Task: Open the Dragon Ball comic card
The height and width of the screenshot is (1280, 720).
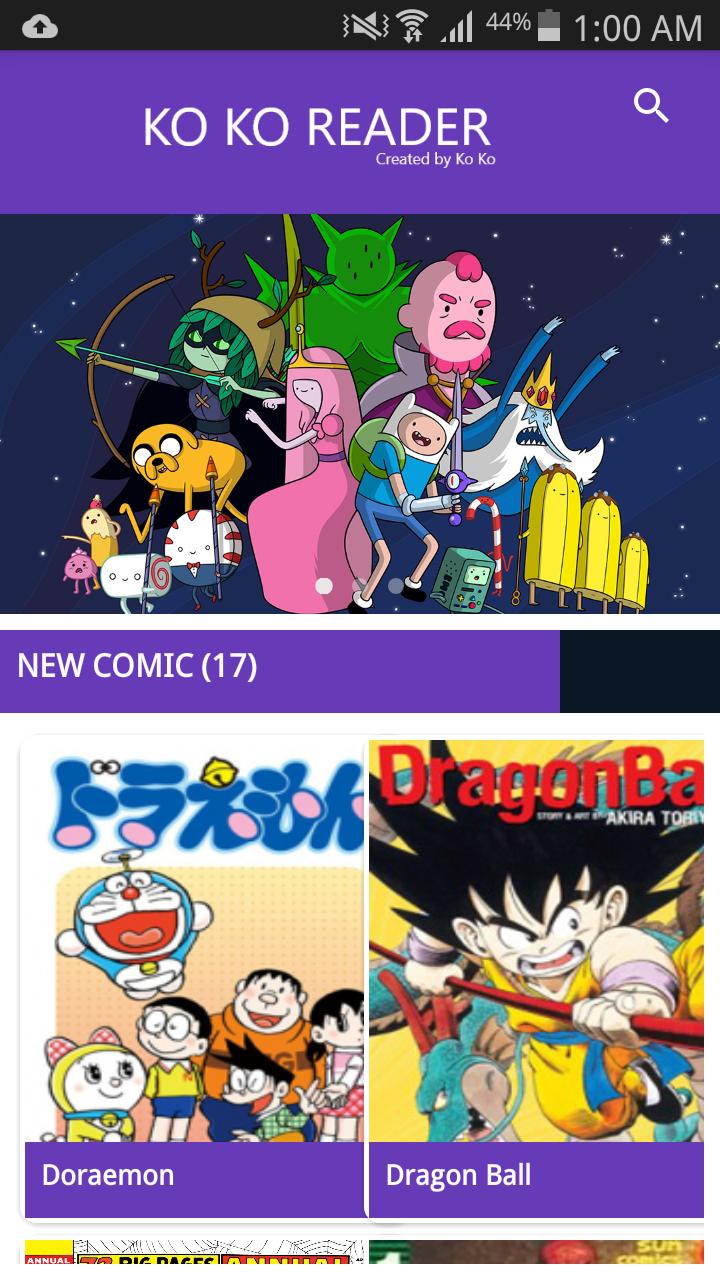Action: point(536,978)
